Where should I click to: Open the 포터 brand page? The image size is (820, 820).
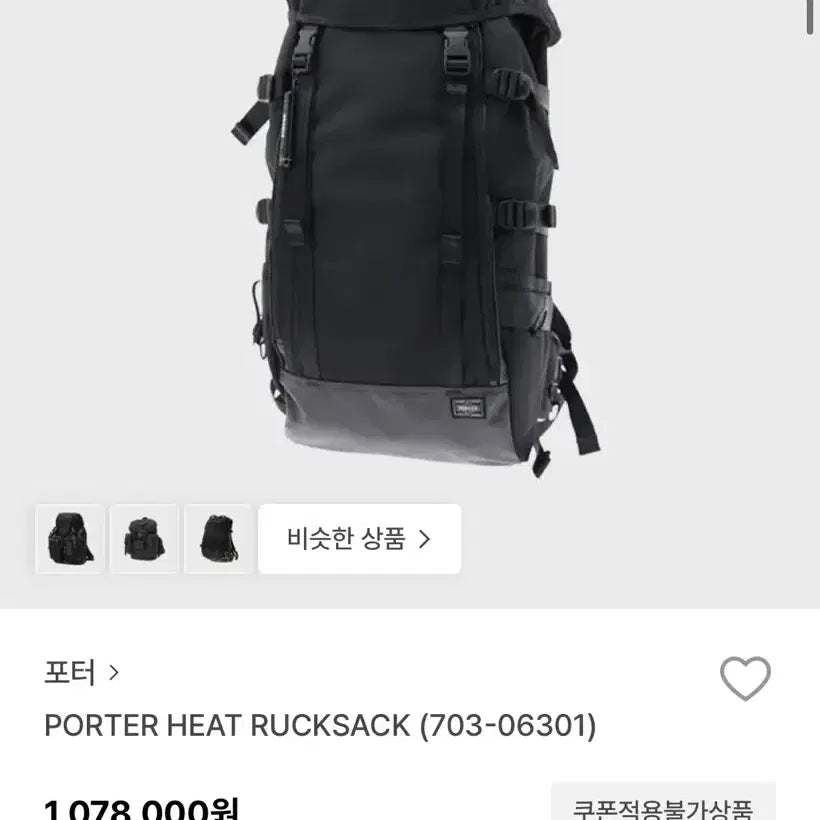82,673
